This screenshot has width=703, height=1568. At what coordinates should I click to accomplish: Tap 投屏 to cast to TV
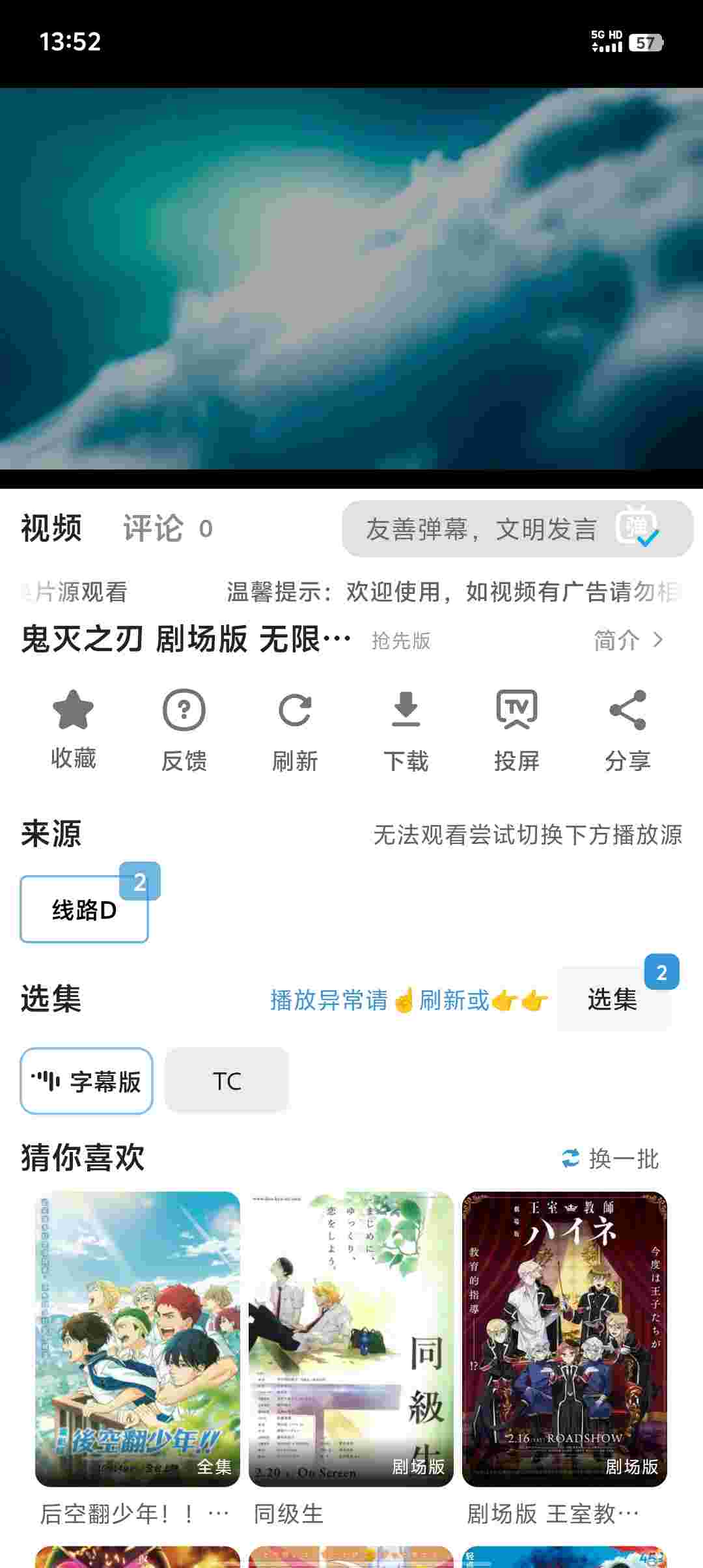(516, 728)
